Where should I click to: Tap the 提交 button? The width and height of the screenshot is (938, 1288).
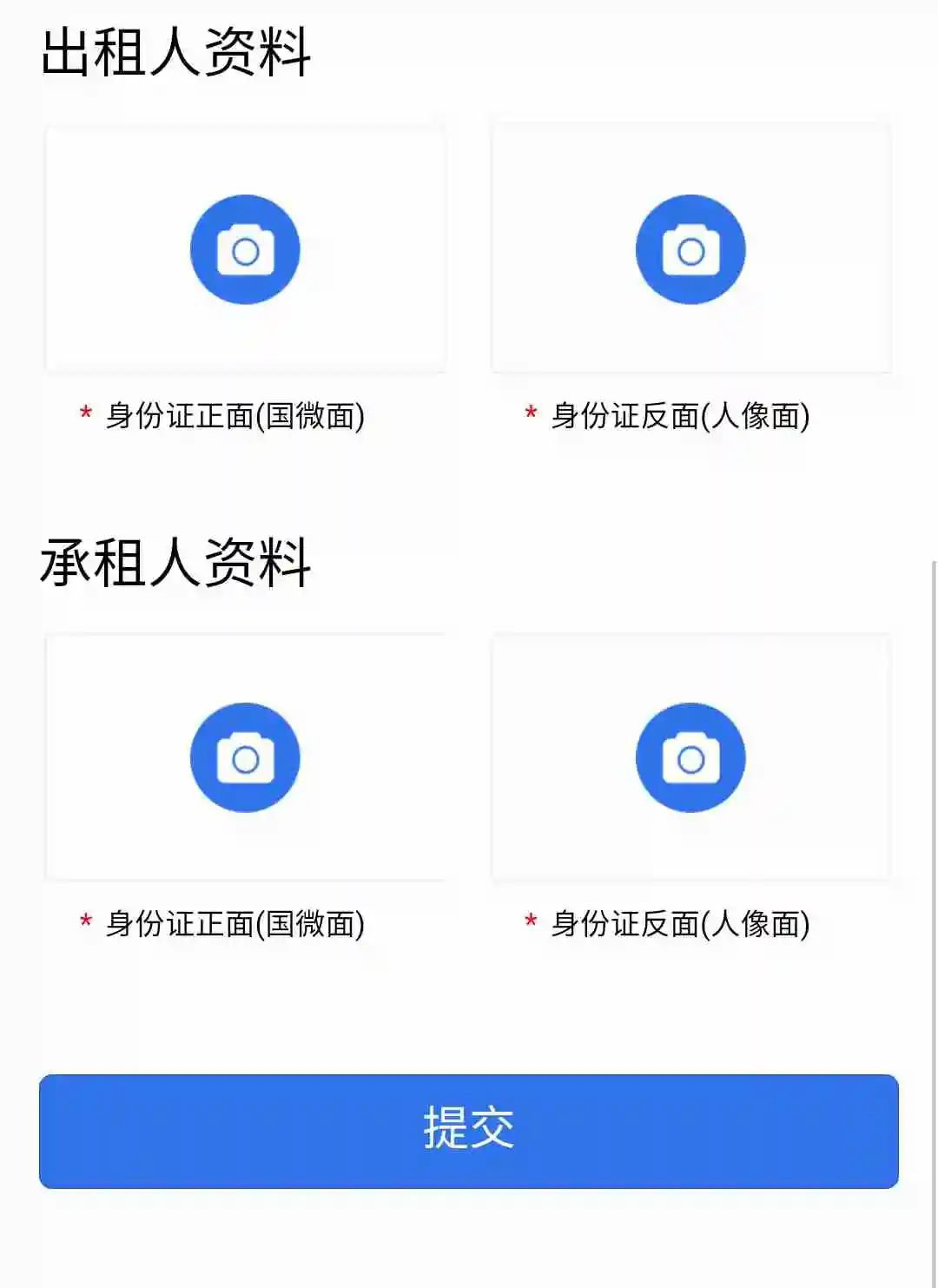click(x=469, y=1131)
